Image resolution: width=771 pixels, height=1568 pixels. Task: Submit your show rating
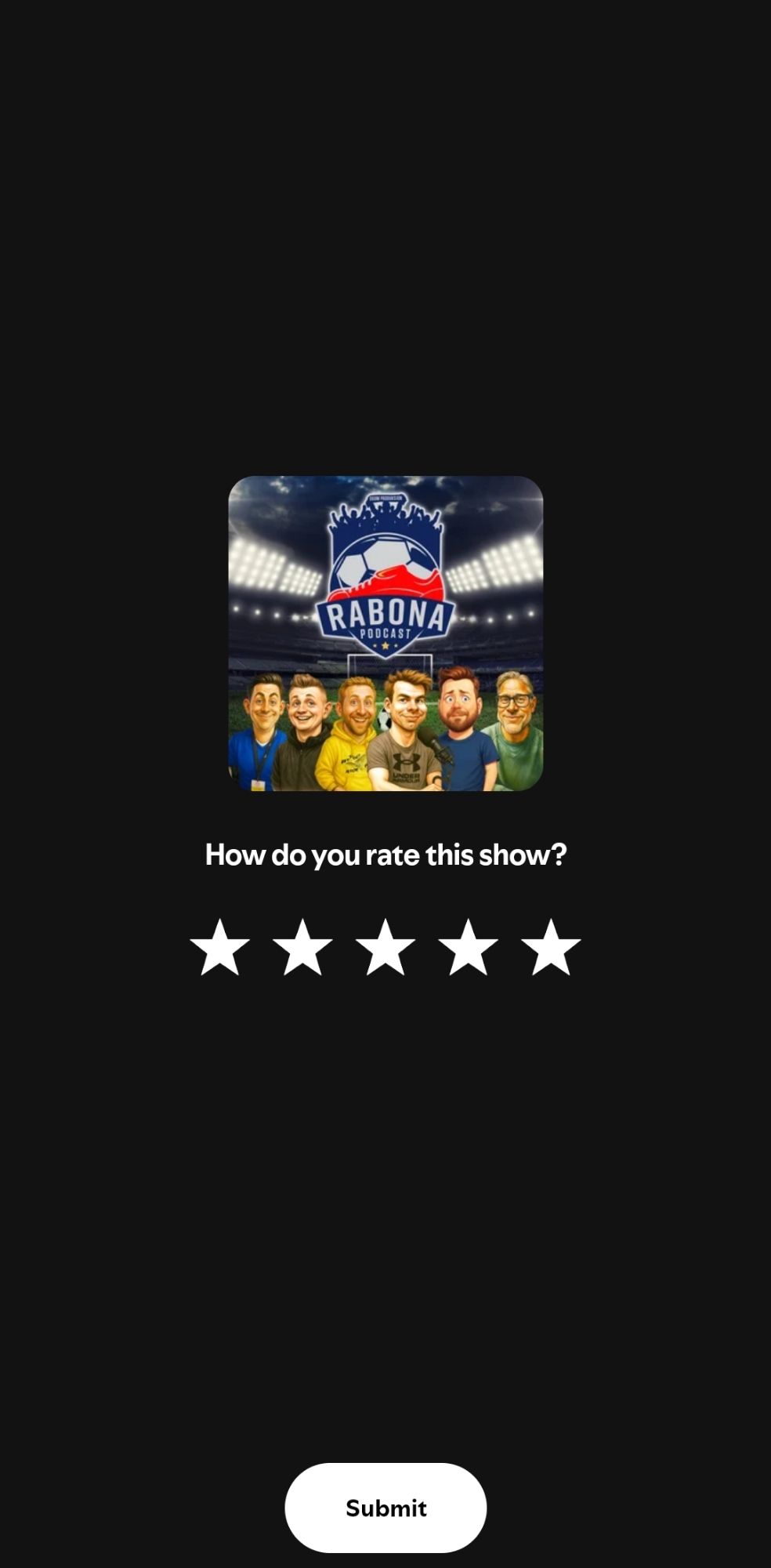[x=385, y=1508]
